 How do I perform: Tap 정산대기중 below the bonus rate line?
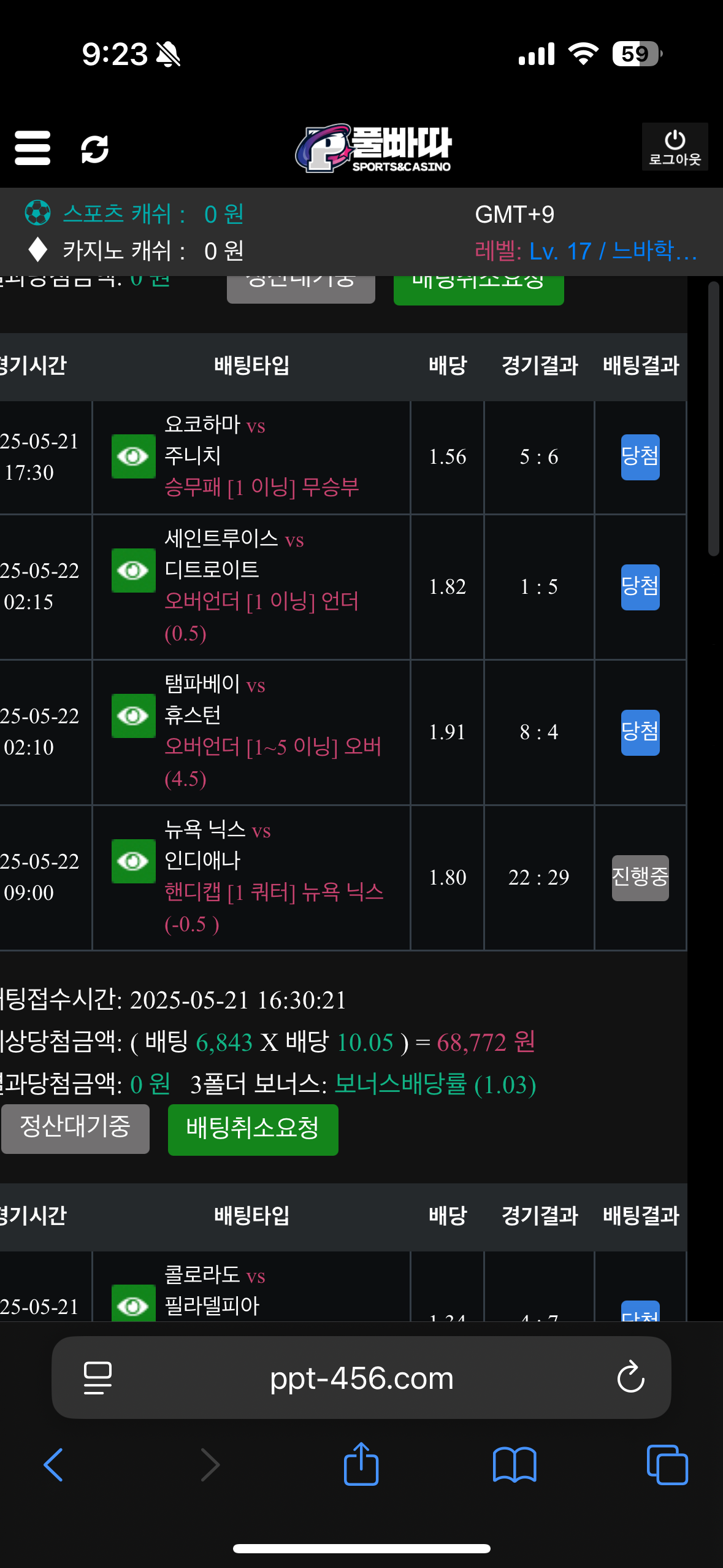(x=75, y=1129)
